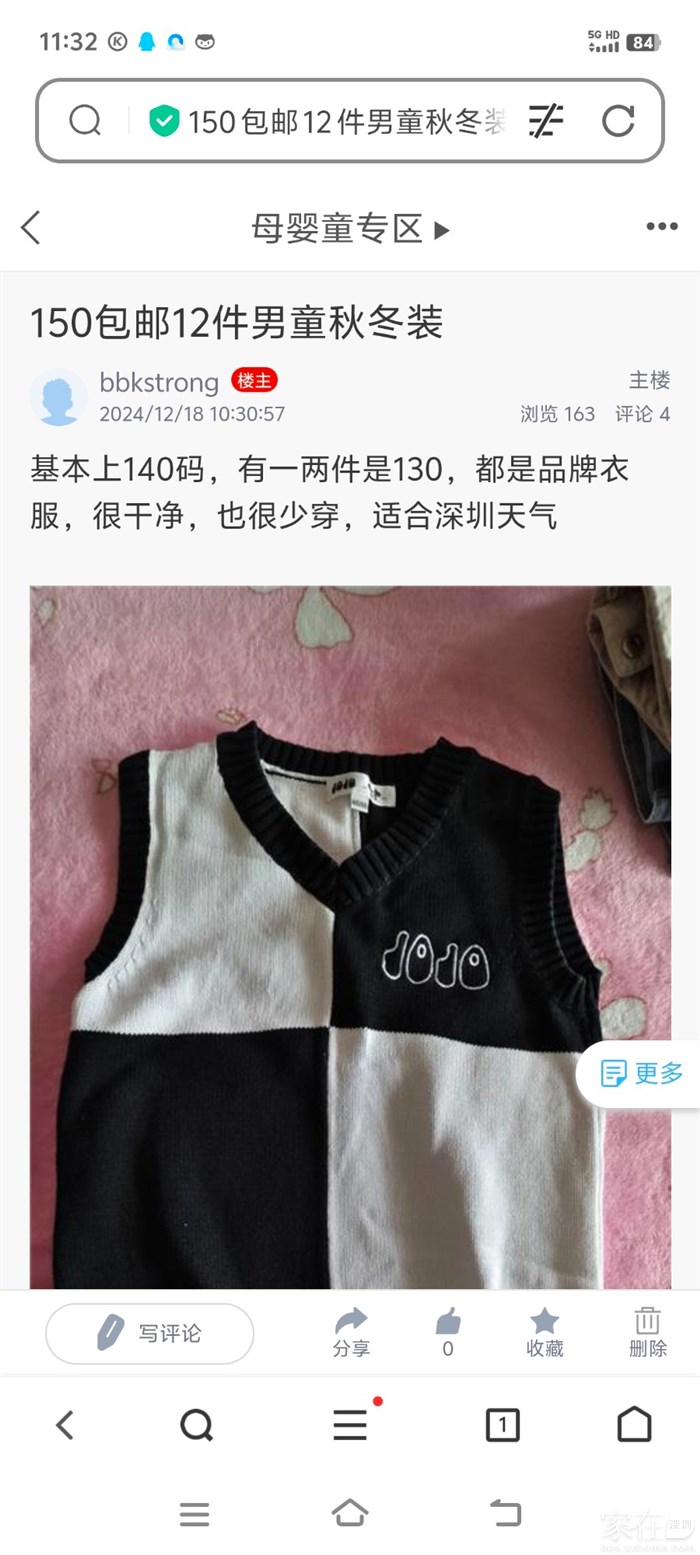Write a comment via 写评论
Image resolution: width=700 pixels, height=1555 pixels.
point(150,1333)
